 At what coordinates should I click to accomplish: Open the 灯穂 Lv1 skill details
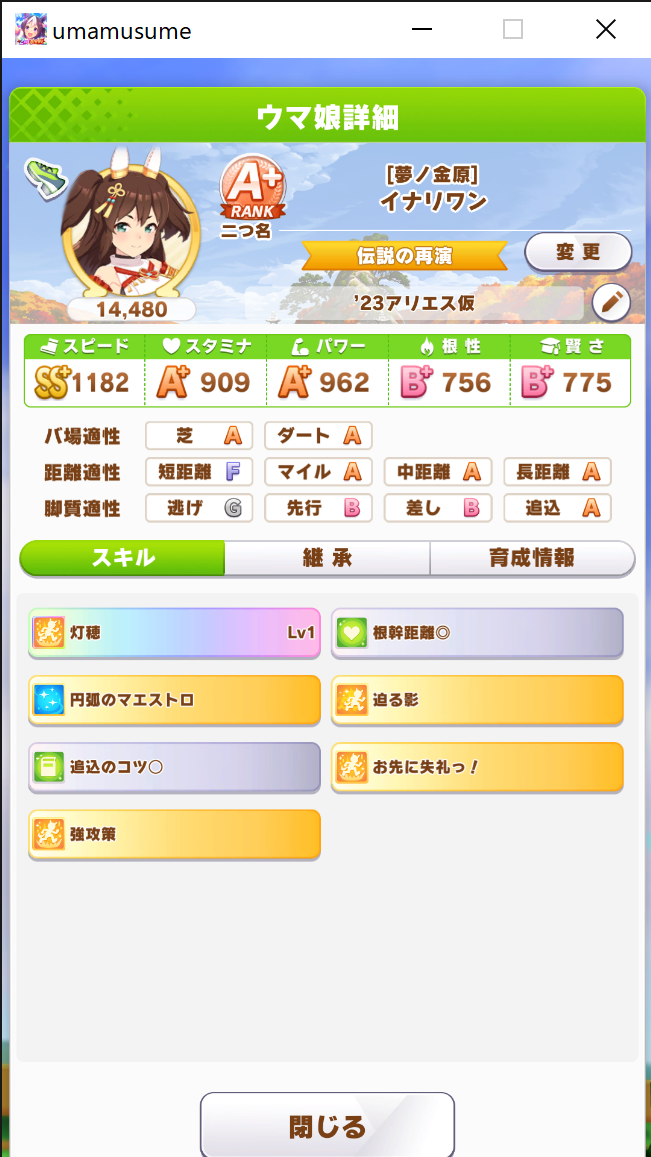[174, 632]
